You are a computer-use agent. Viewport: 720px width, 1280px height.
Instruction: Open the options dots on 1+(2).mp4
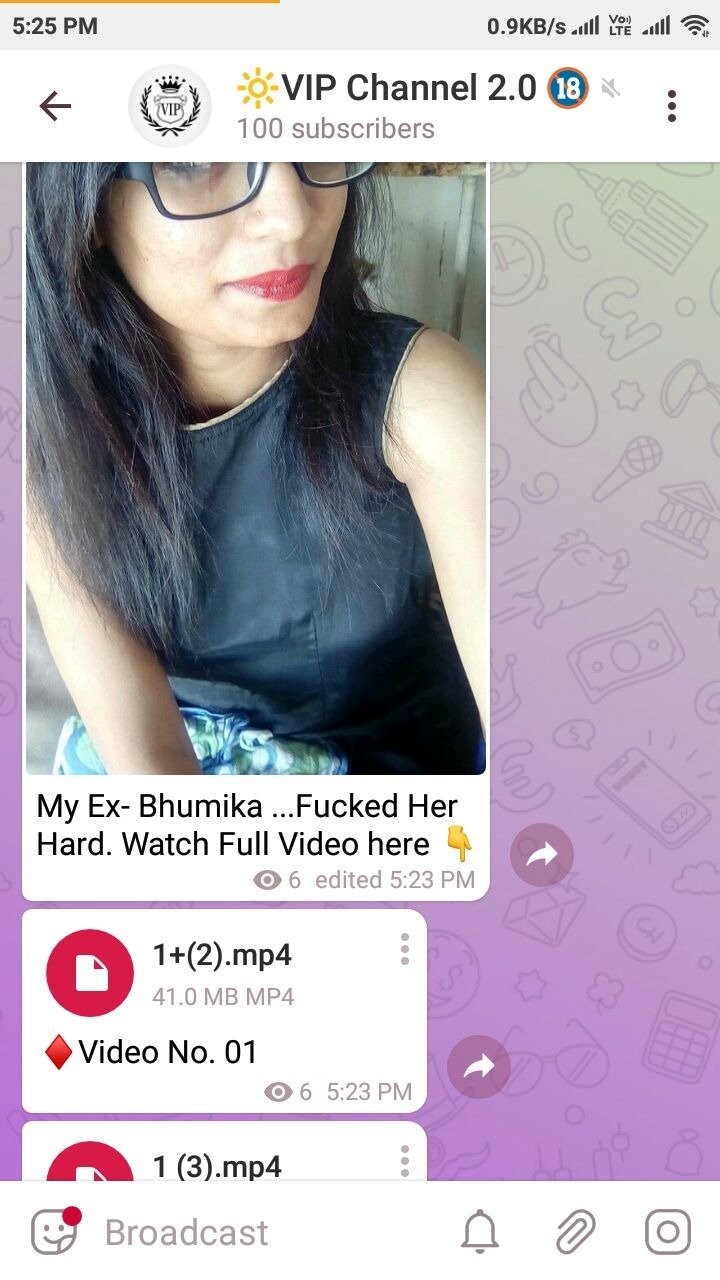(404, 950)
